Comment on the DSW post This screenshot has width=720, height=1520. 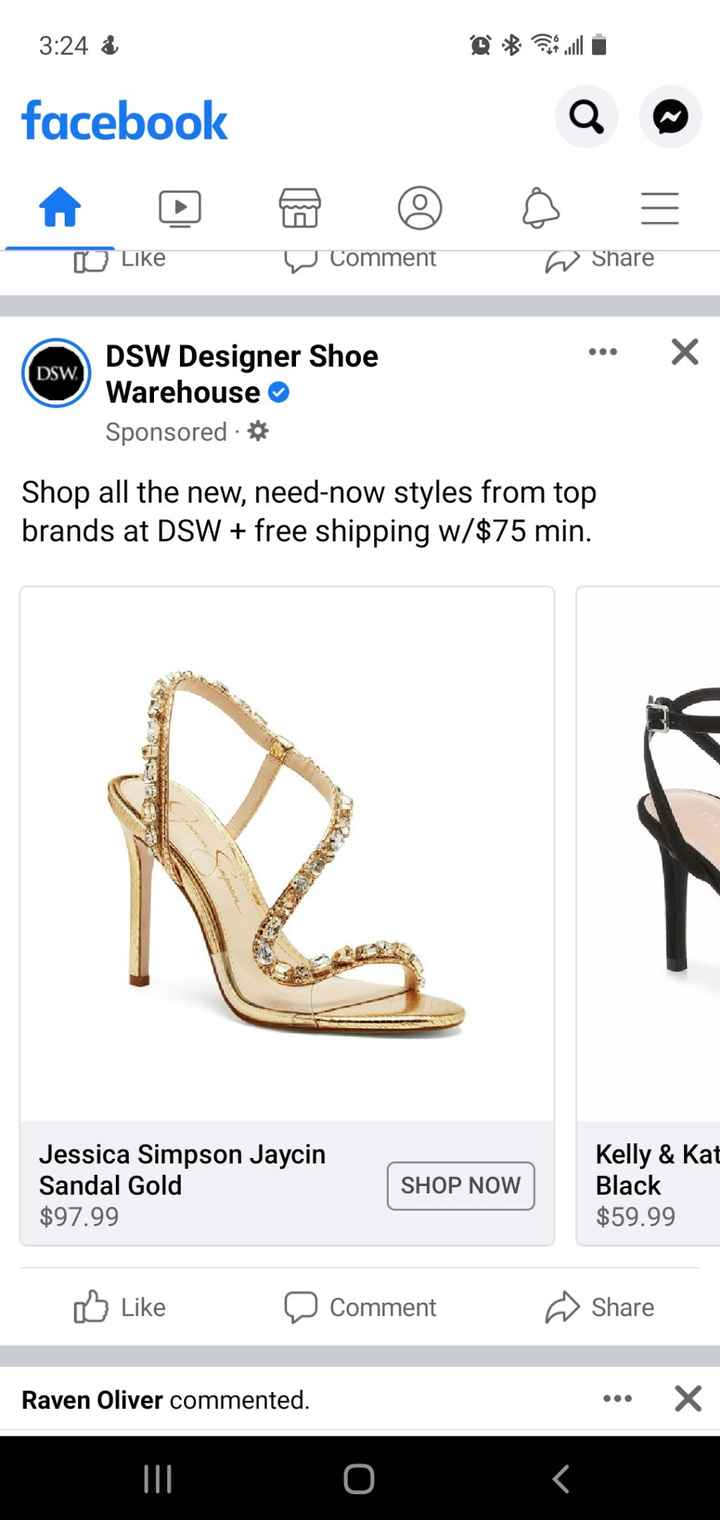coord(360,1307)
